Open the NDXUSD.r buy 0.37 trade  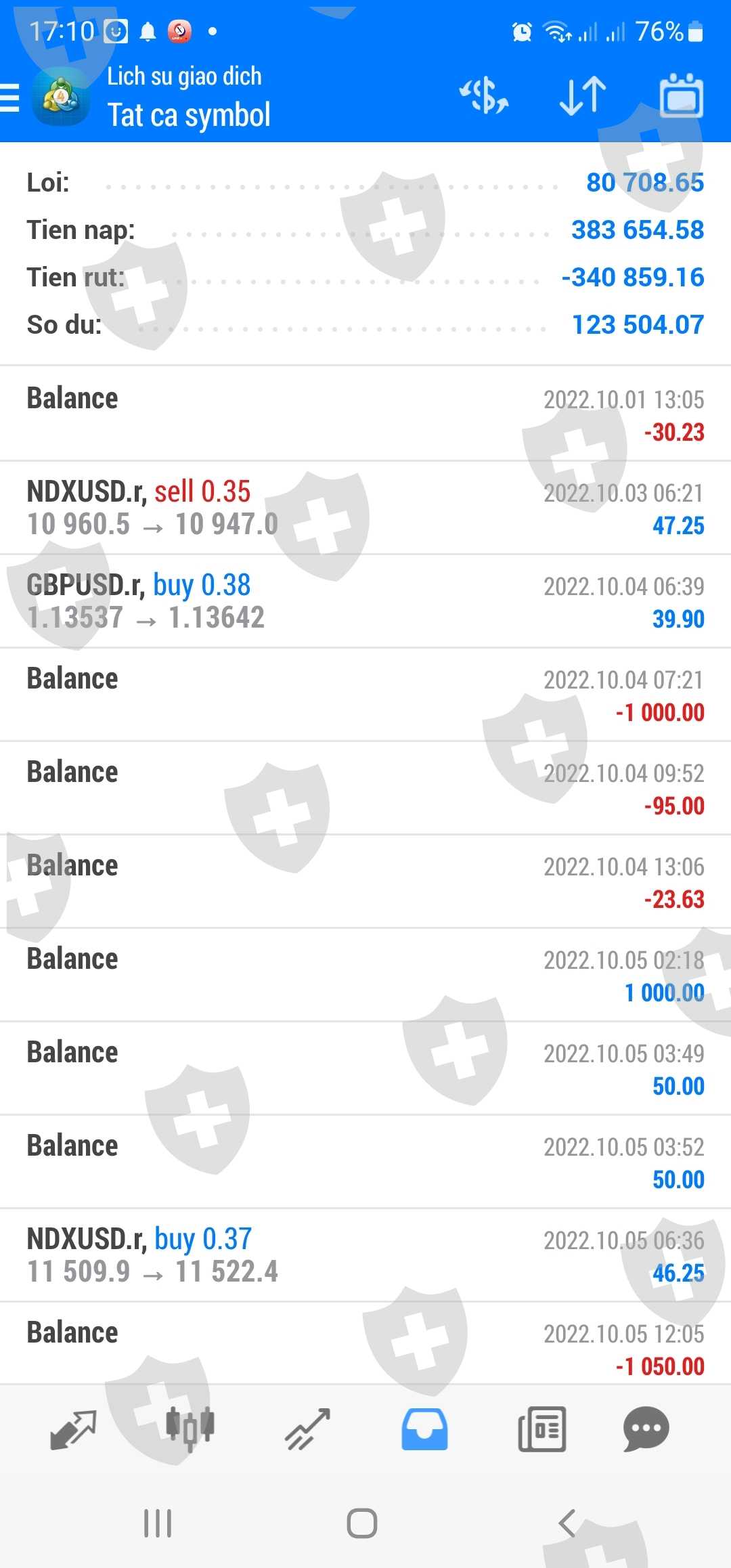[365, 1255]
